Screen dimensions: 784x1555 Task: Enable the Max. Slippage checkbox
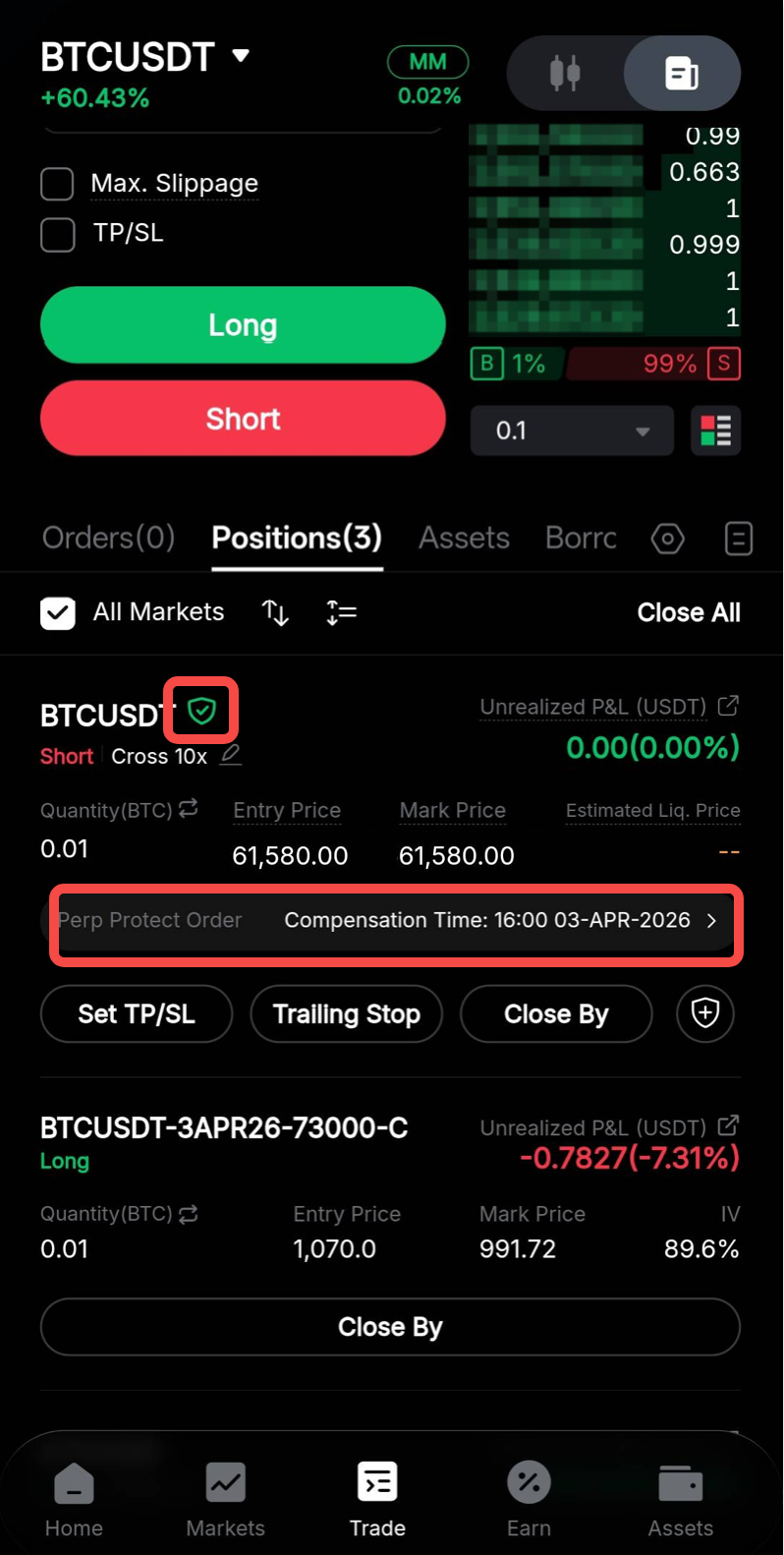tap(58, 184)
